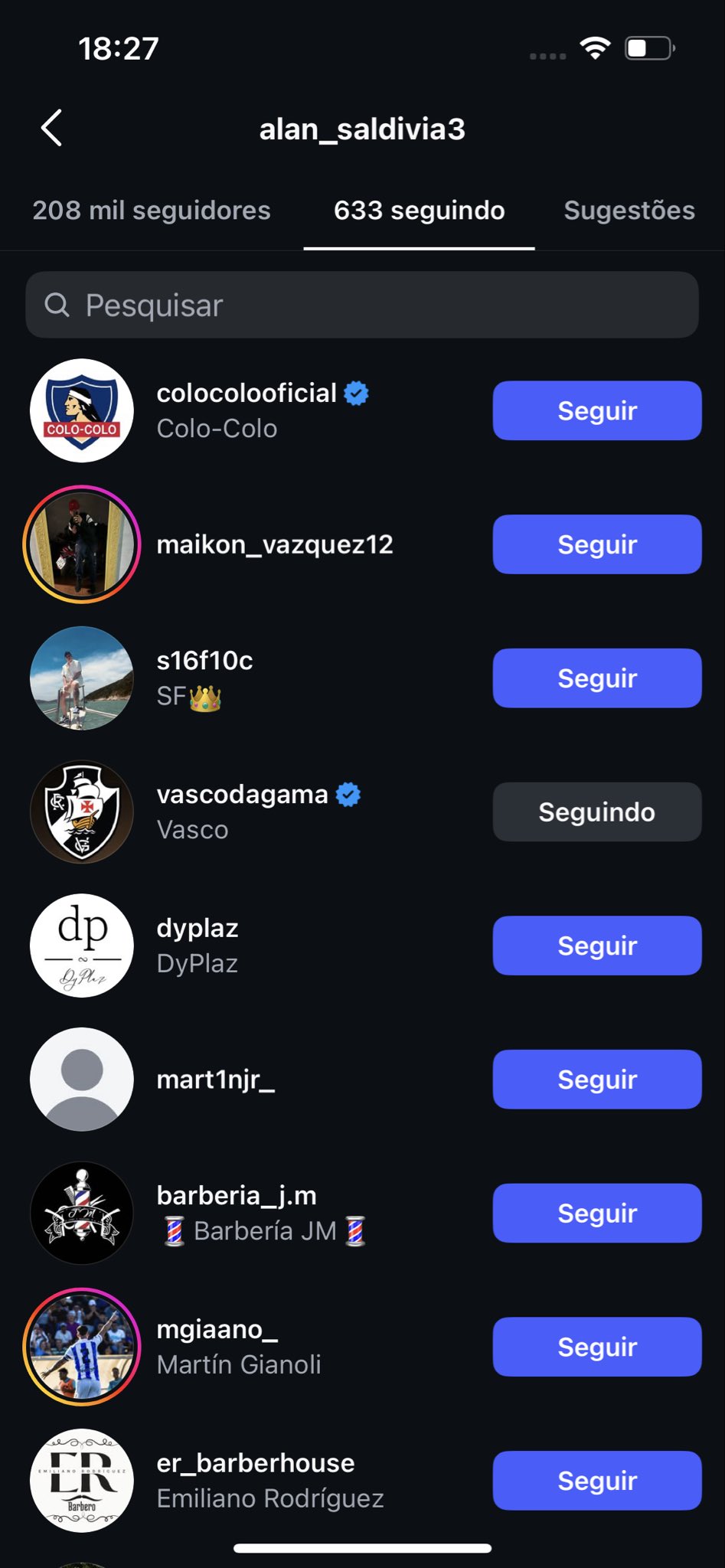The image size is (725, 1568).
Task: View maikon_vazquez12's story from the avatar
Action: [x=82, y=544]
